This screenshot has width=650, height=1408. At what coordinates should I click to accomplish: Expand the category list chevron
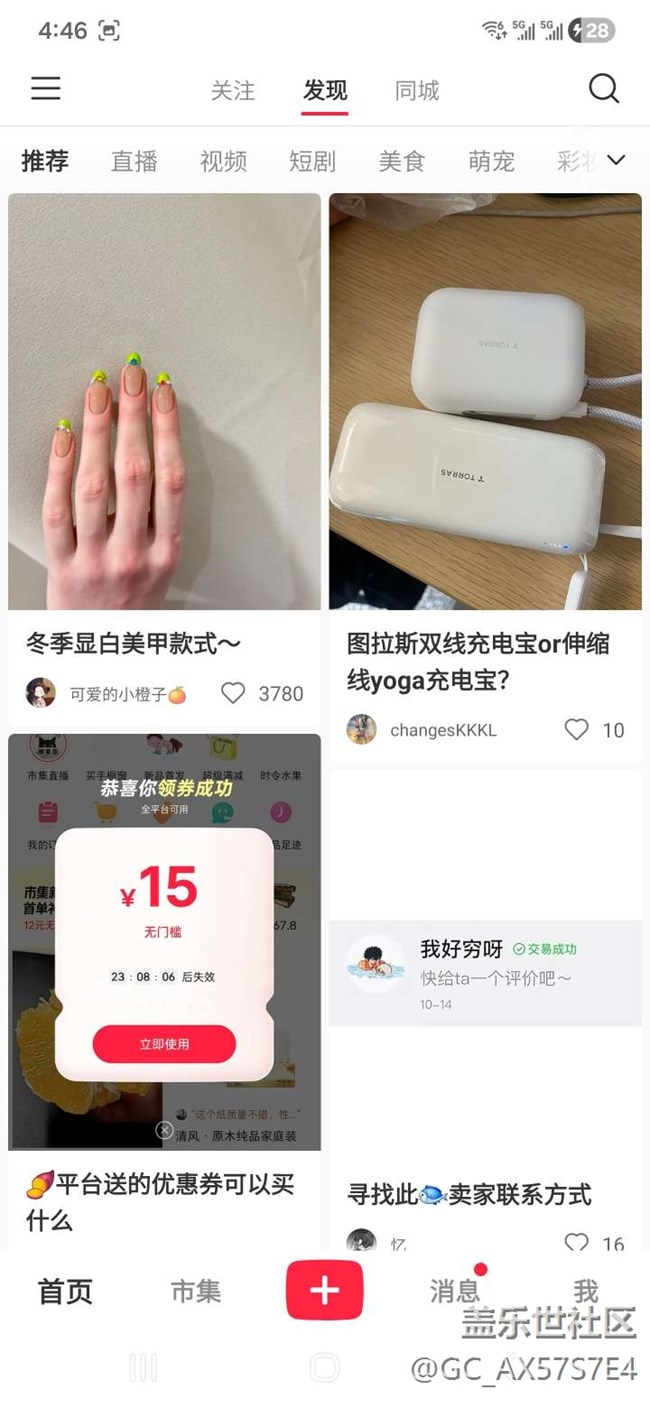617,160
